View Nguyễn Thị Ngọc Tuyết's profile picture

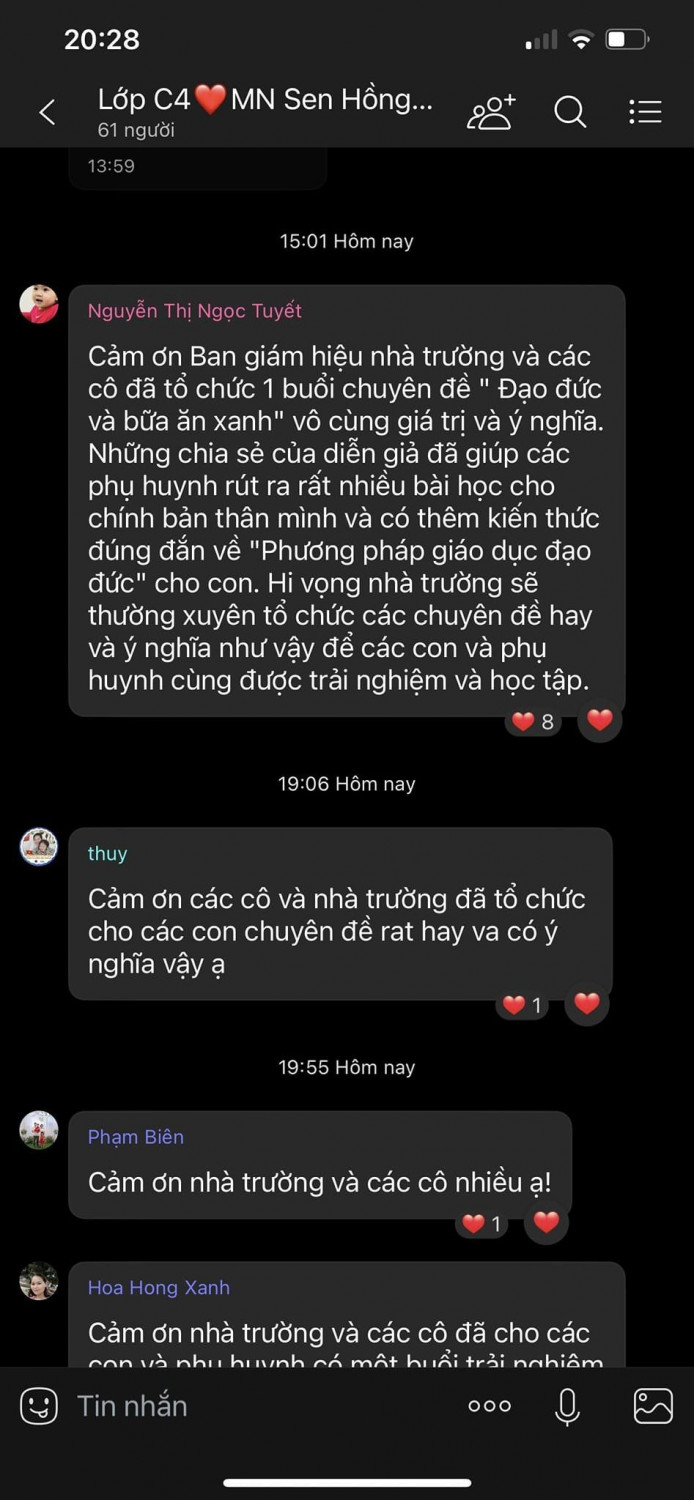pos(39,305)
